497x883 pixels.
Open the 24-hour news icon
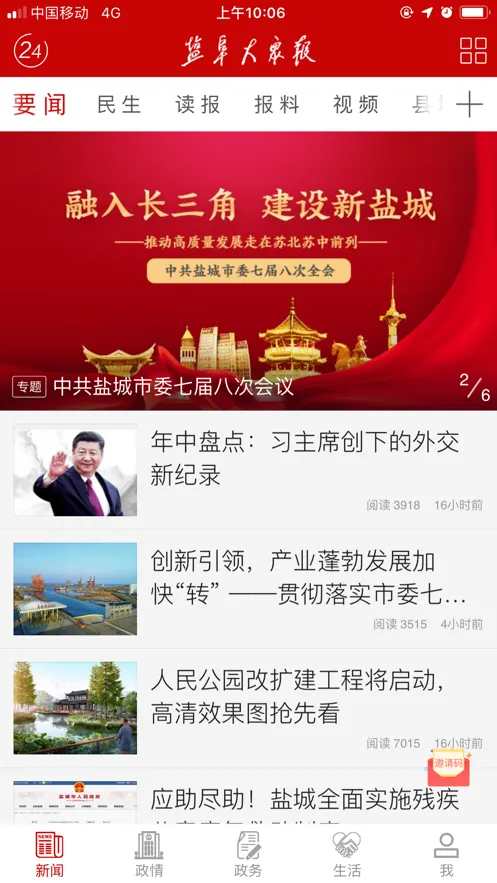[30, 51]
